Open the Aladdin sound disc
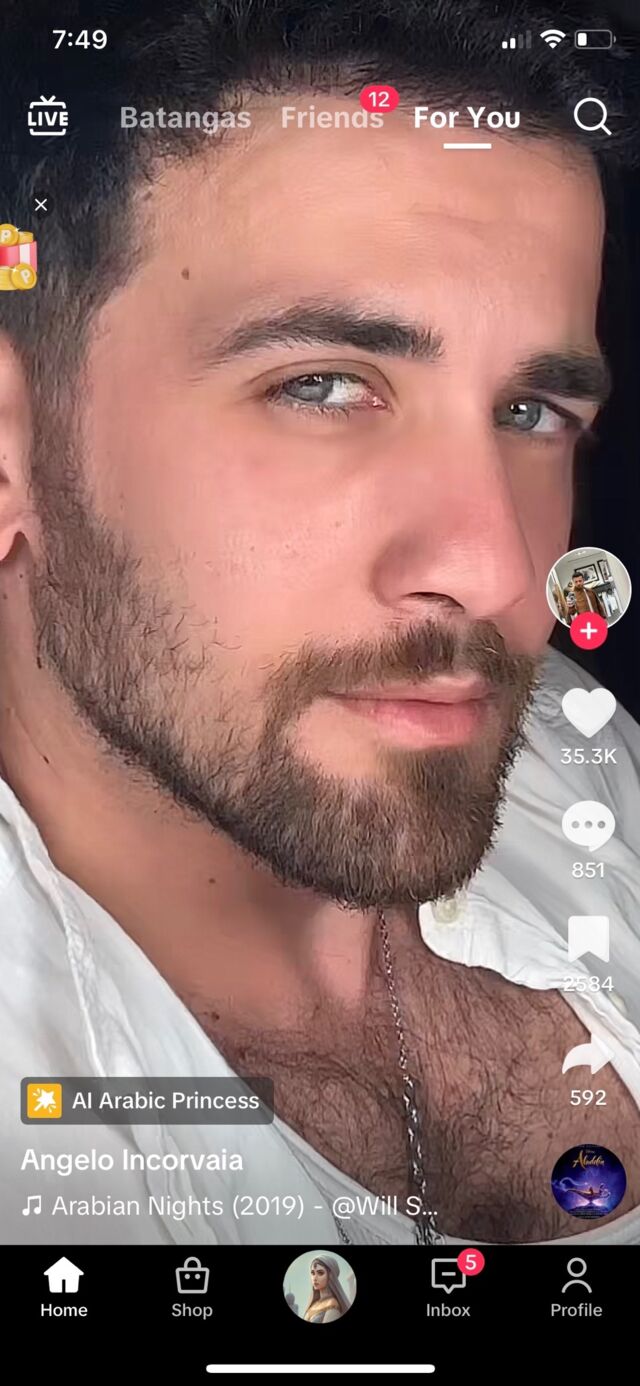Viewport: 640px width, 1386px height. coord(588,1182)
